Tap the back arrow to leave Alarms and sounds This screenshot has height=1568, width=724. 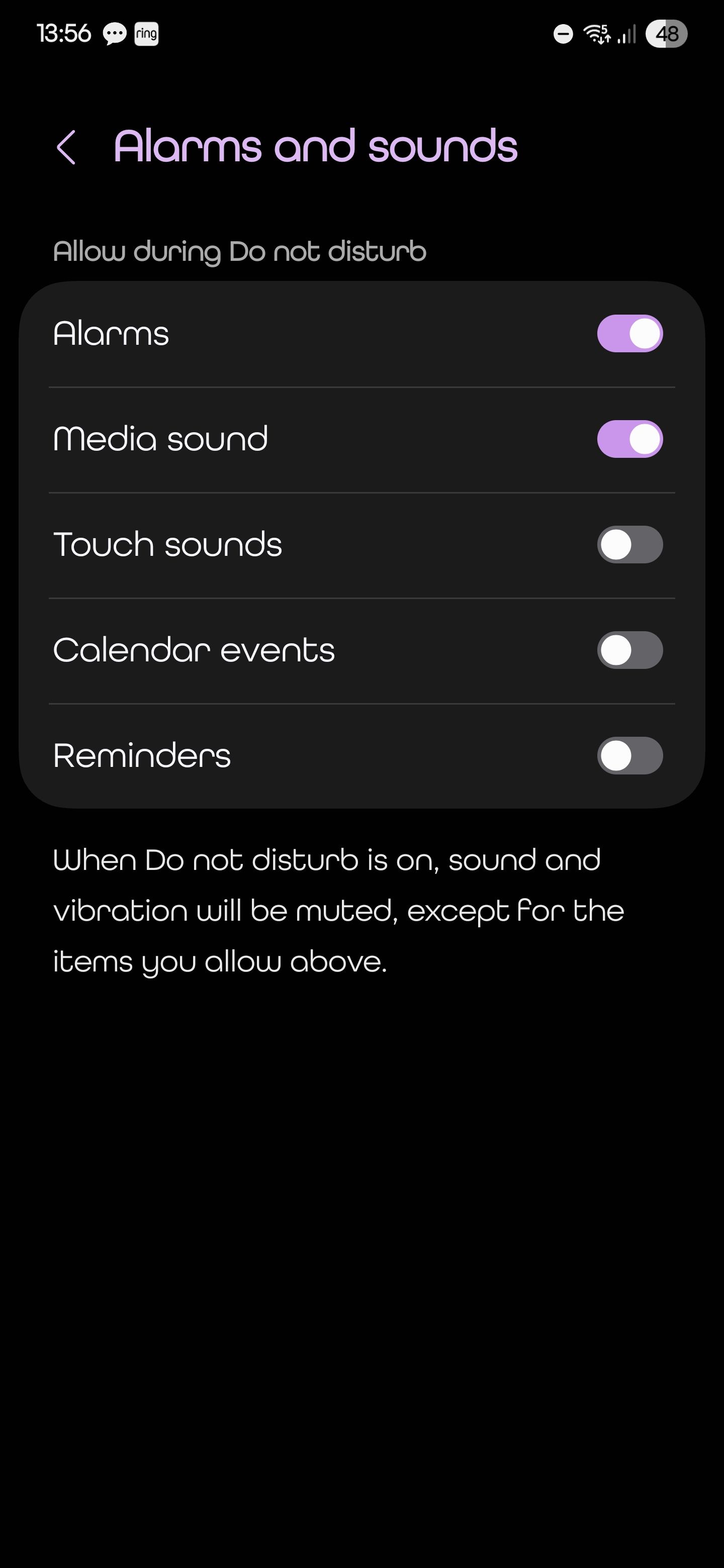click(67, 147)
